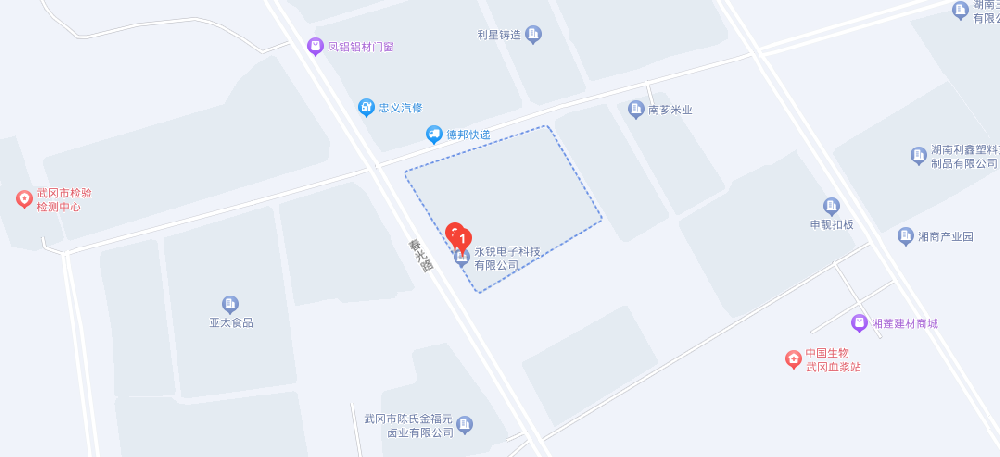
Task: Select 利星铸造 on the map
Action: (x=534, y=35)
